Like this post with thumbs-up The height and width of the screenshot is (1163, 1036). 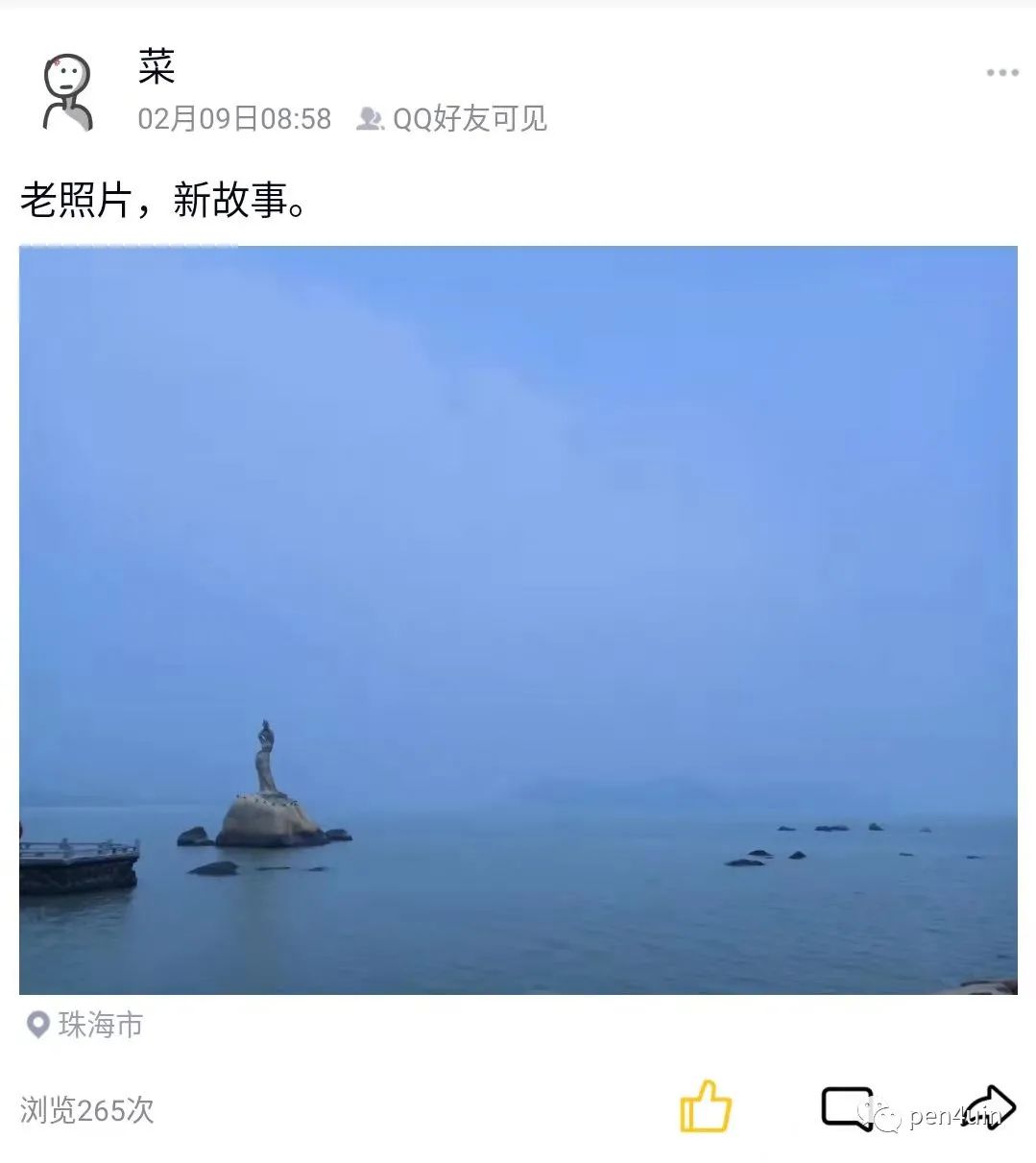tap(706, 1106)
